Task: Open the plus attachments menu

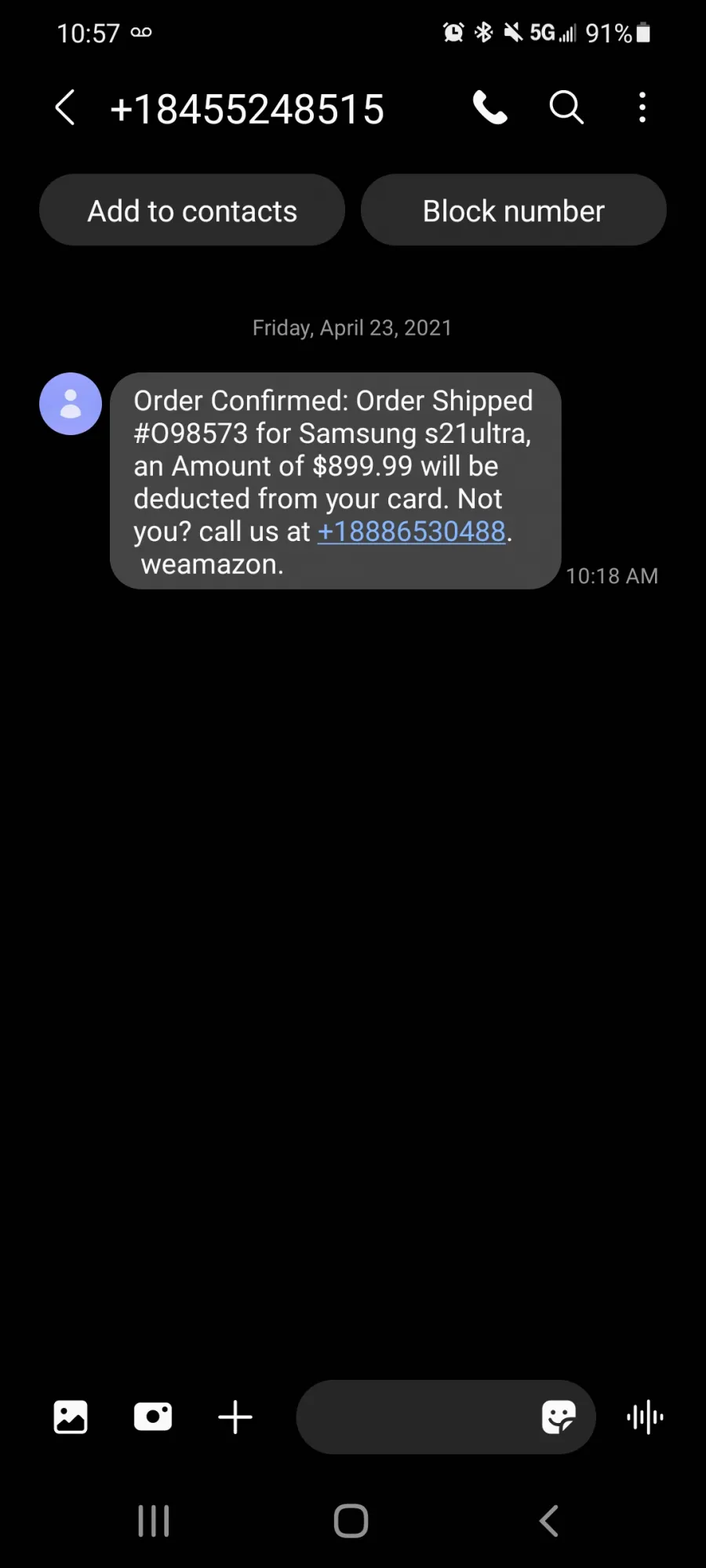Action: click(x=235, y=1417)
